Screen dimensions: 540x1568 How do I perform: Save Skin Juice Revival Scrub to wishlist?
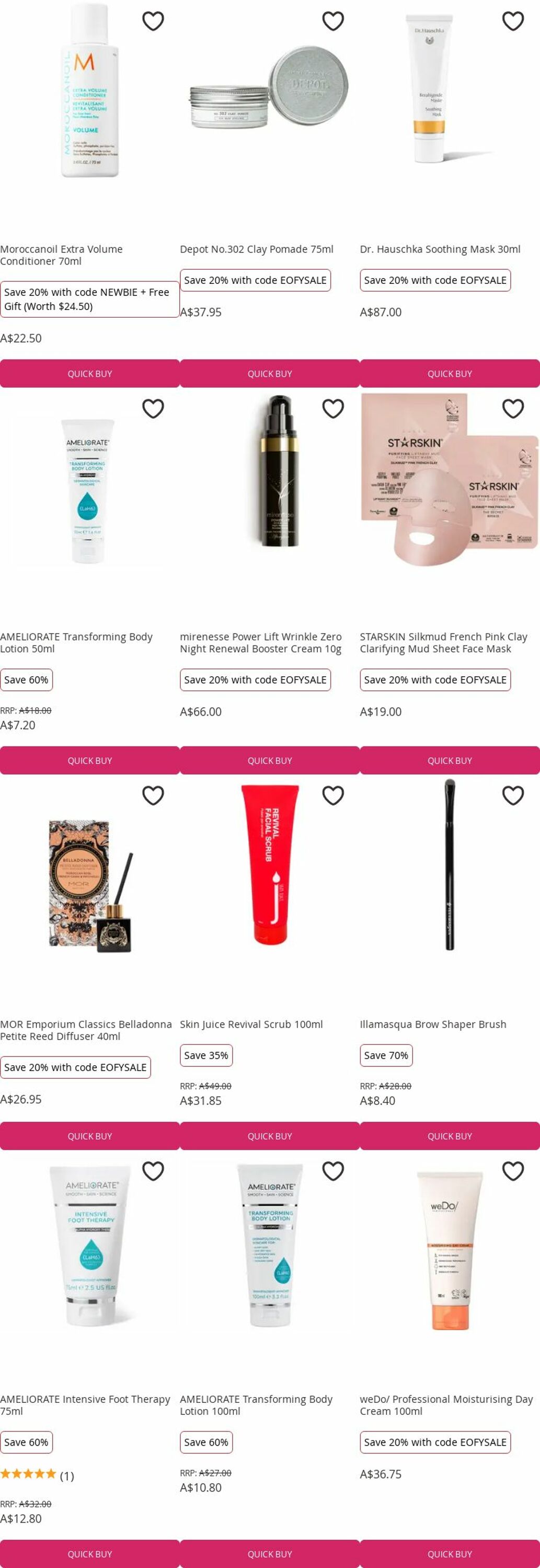coord(333,795)
